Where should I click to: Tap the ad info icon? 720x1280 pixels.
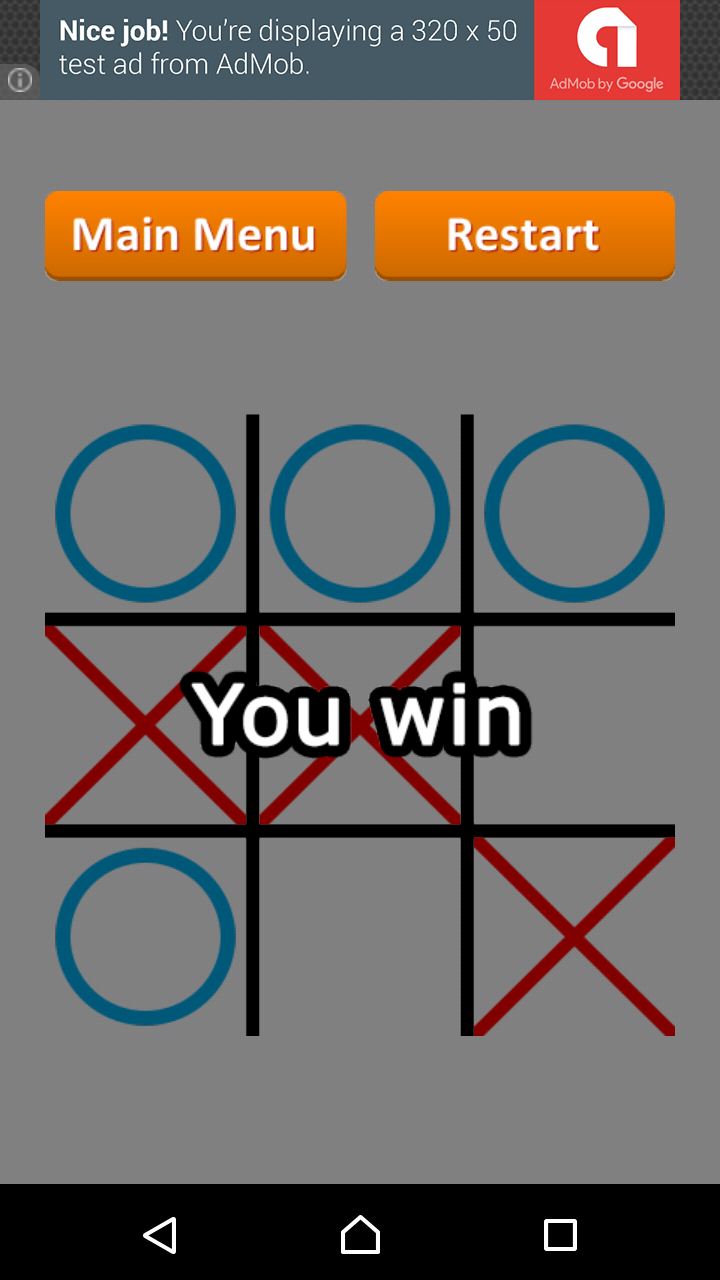pyautogui.click(x=20, y=81)
